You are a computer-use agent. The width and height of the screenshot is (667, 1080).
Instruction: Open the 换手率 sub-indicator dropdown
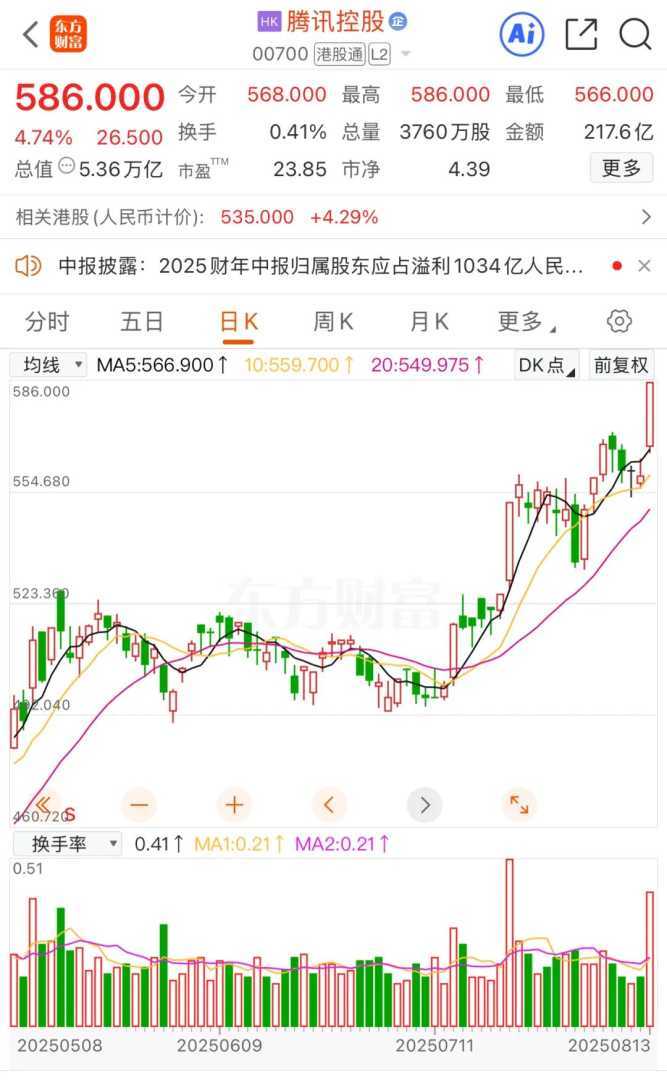tap(67, 844)
